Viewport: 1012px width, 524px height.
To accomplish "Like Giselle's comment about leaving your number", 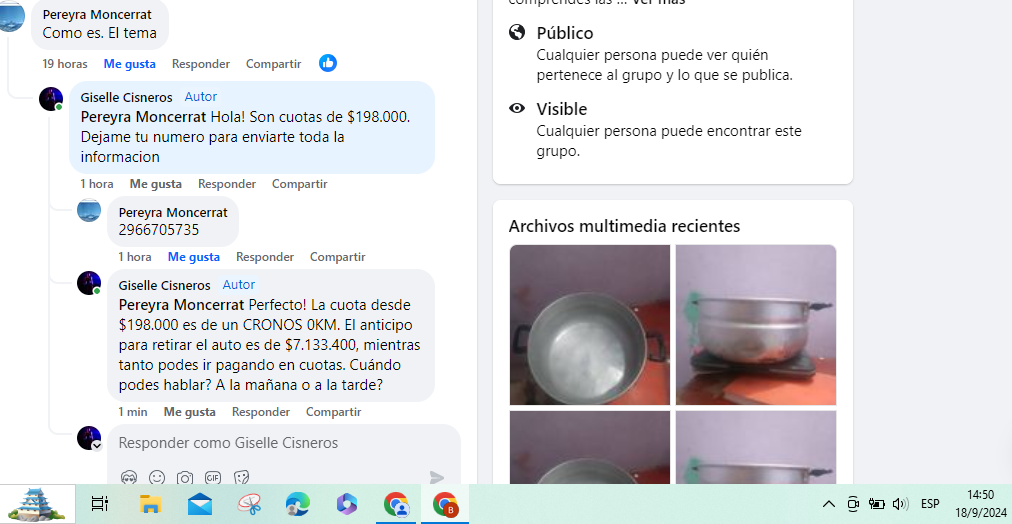I will (x=155, y=184).
